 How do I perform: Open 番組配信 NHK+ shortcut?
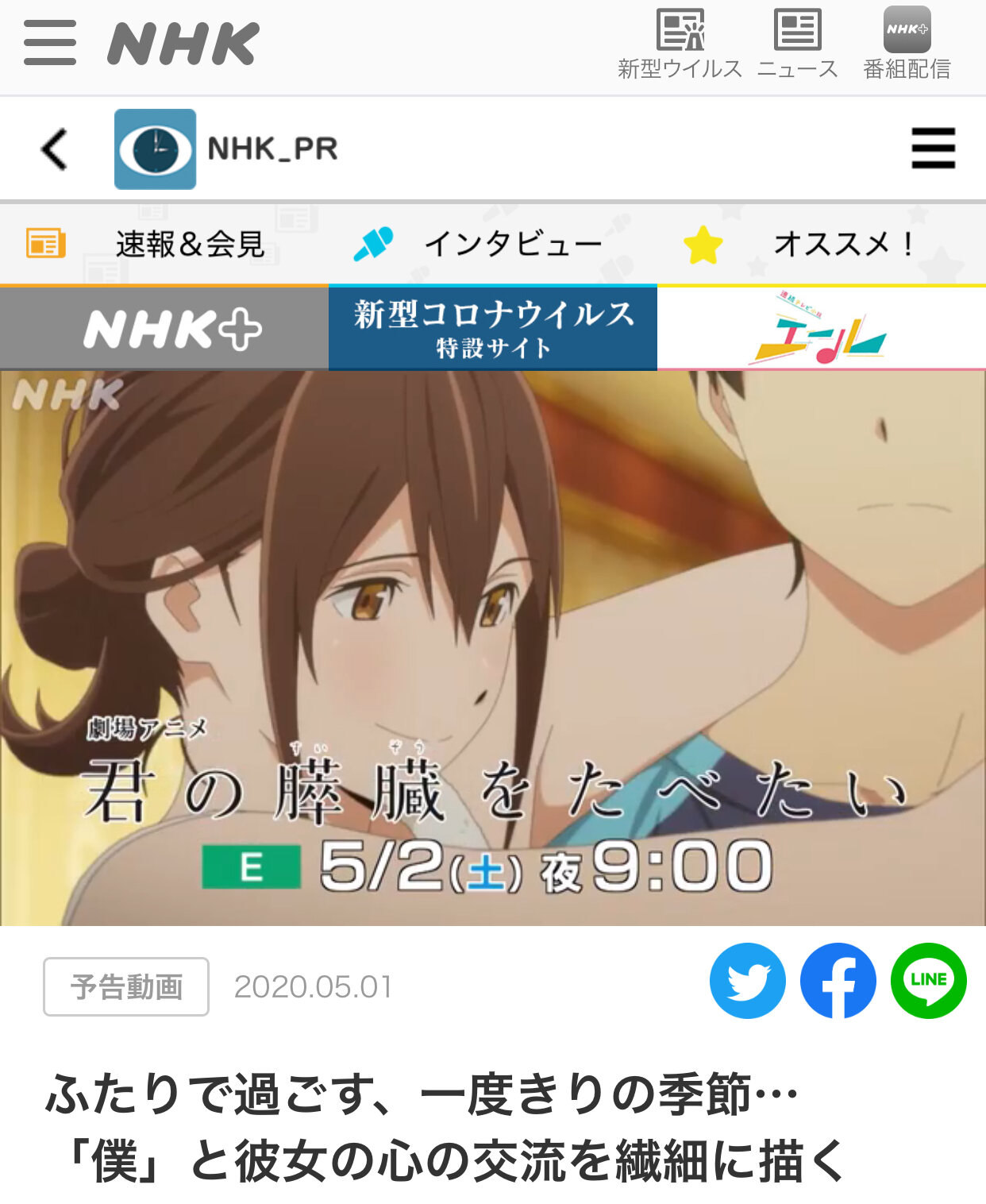[x=907, y=44]
